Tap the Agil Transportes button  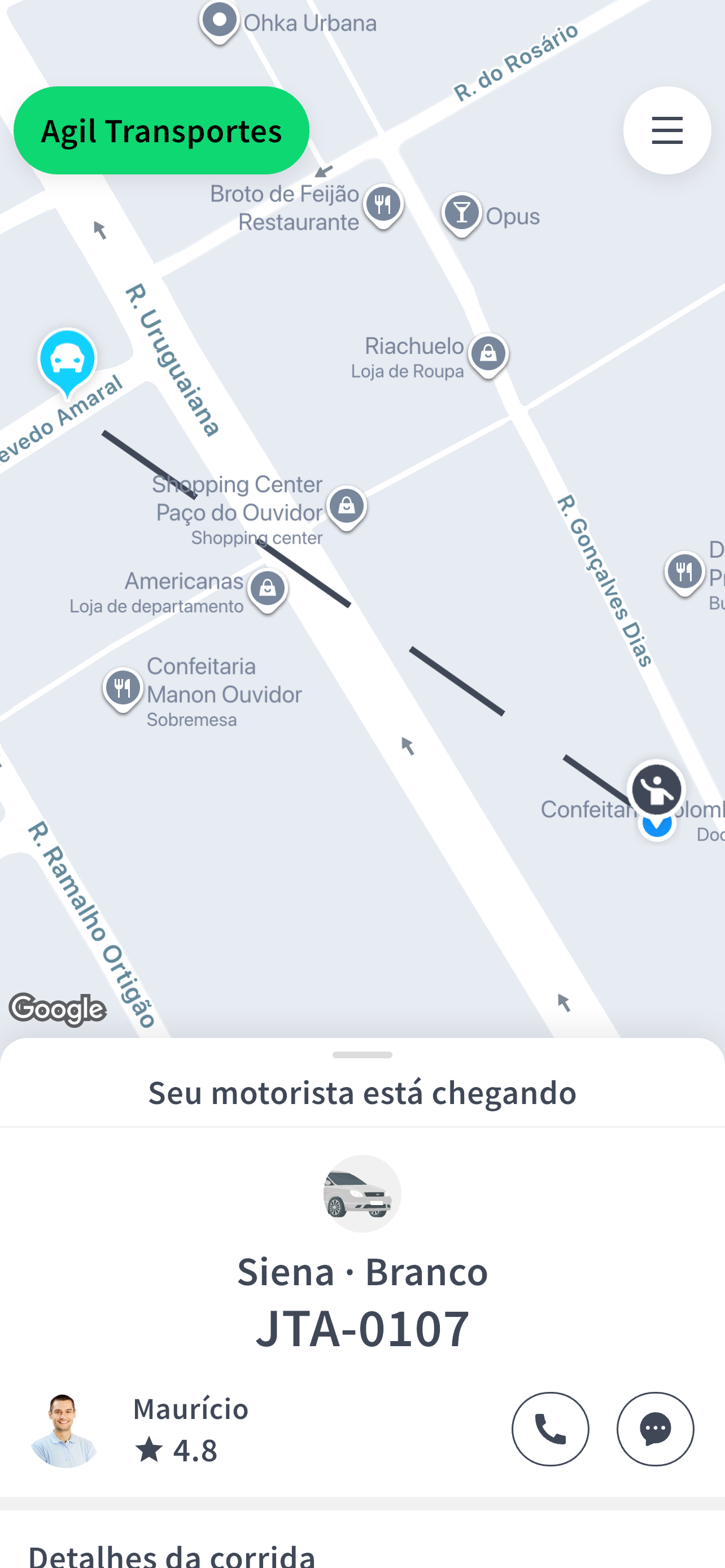point(161,130)
